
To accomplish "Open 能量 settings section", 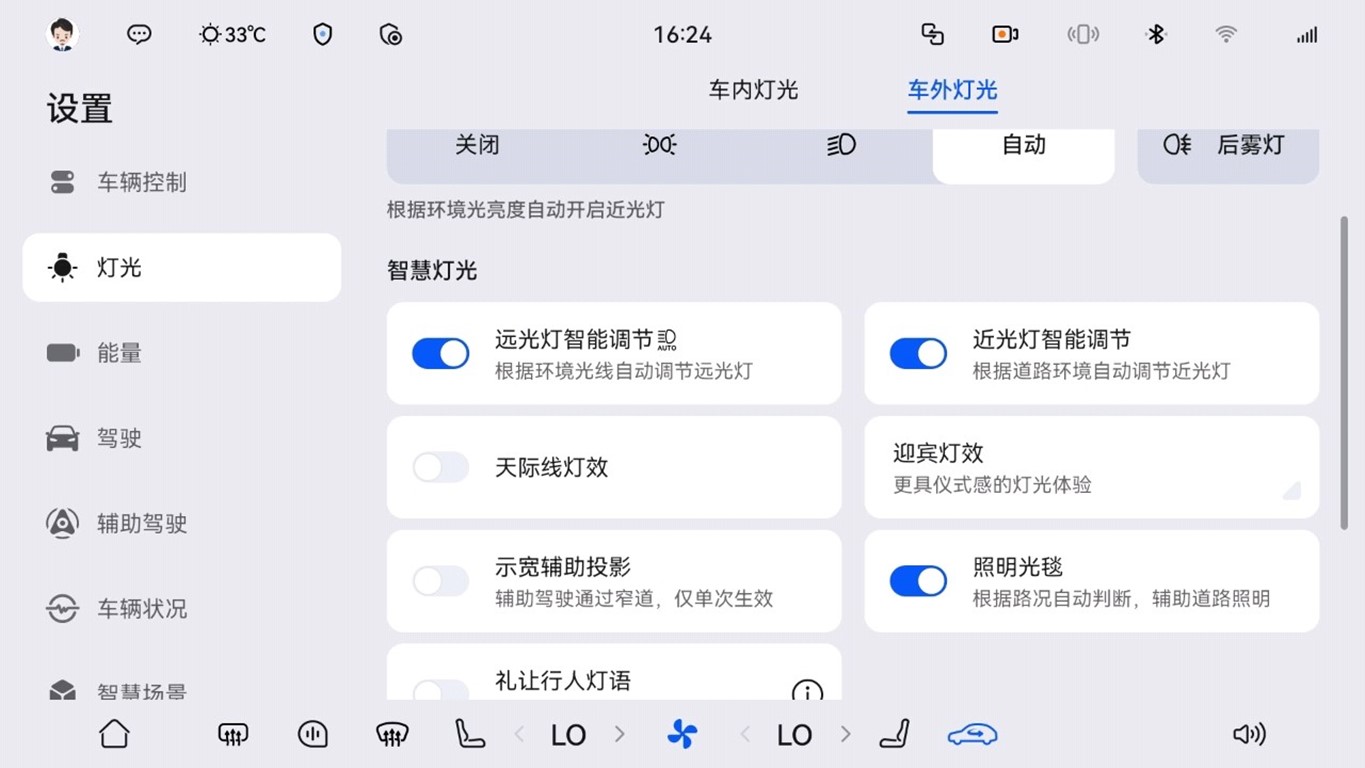I will [119, 353].
